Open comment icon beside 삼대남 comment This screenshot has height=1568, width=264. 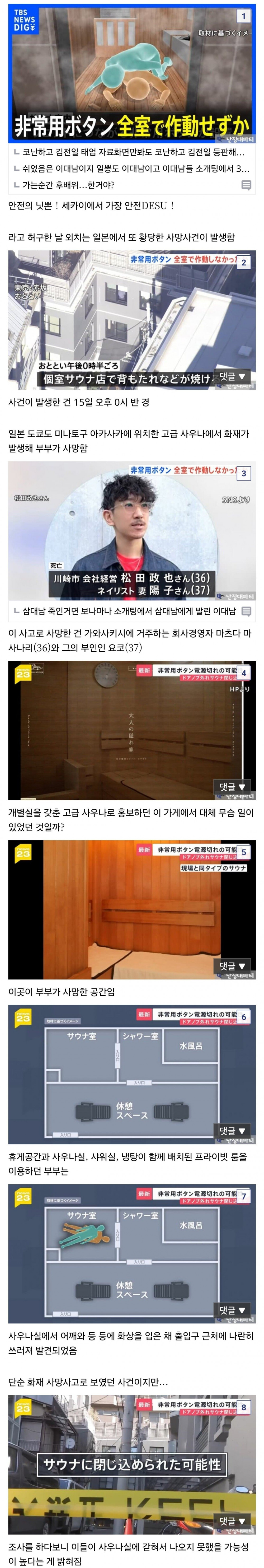246,611
